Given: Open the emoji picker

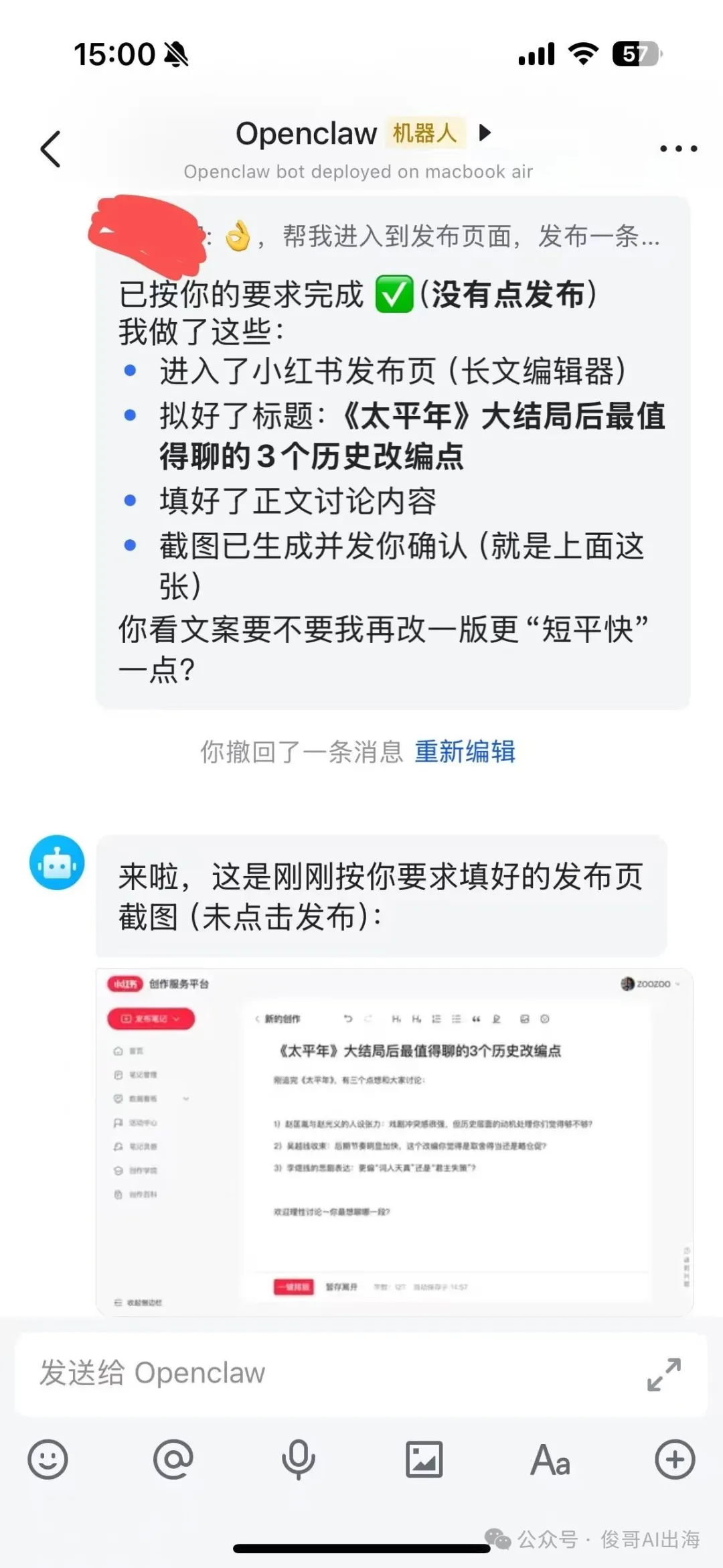Looking at the screenshot, I should (x=48, y=1459).
